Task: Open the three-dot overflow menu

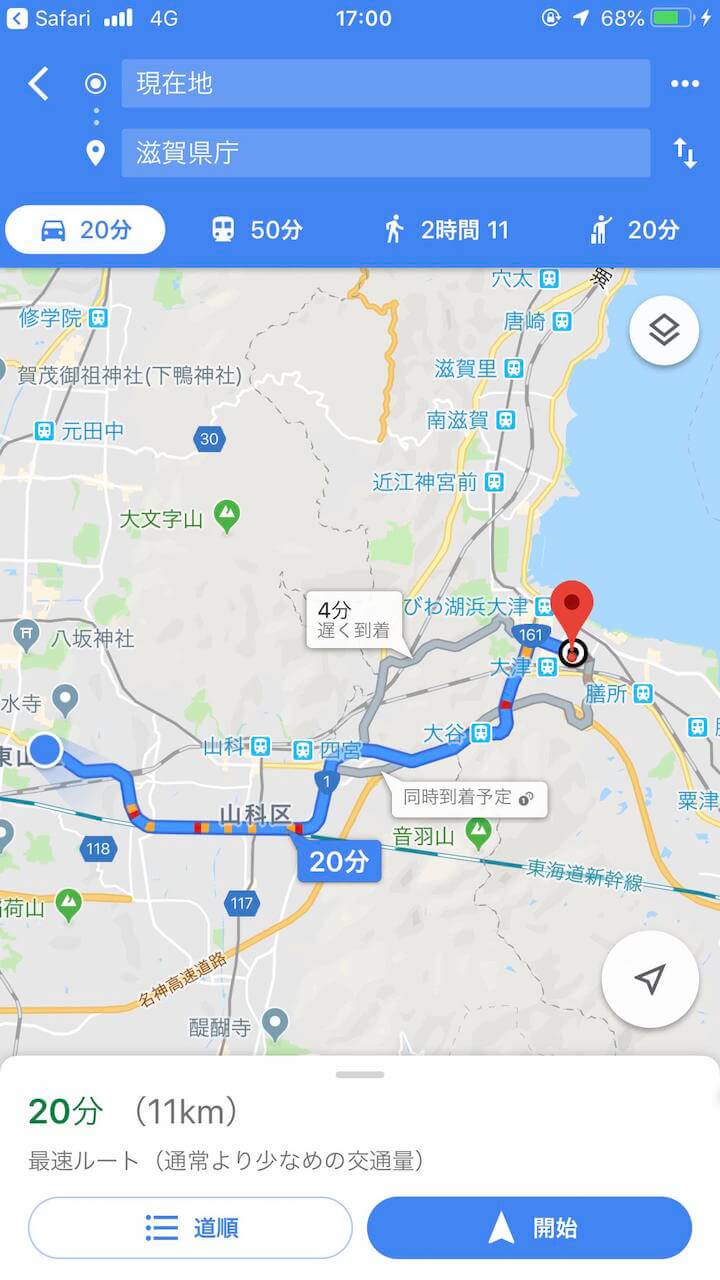Action: click(x=685, y=84)
